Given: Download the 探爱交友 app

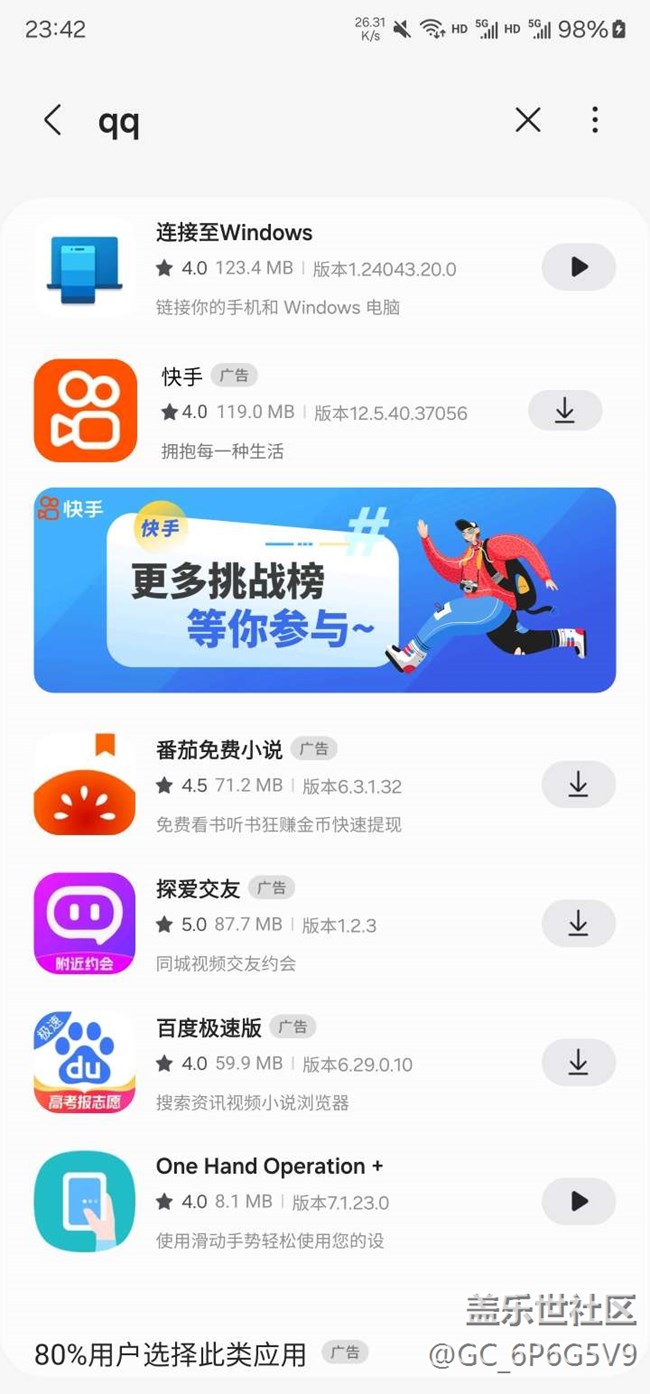Looking at the screenshot, I should click(x=578, y=924).
